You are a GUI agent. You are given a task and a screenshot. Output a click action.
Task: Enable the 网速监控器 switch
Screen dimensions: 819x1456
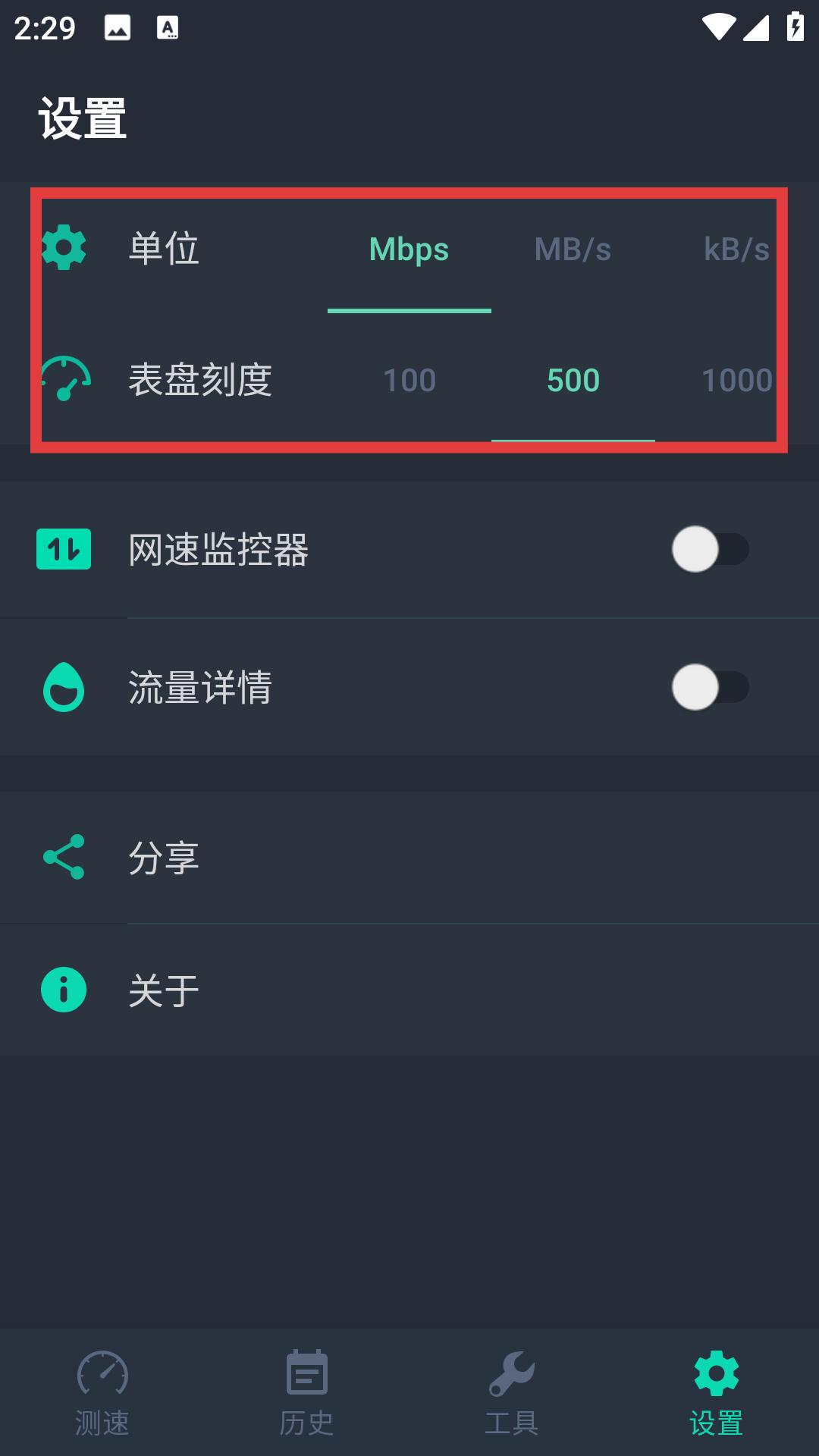point(710,549)
